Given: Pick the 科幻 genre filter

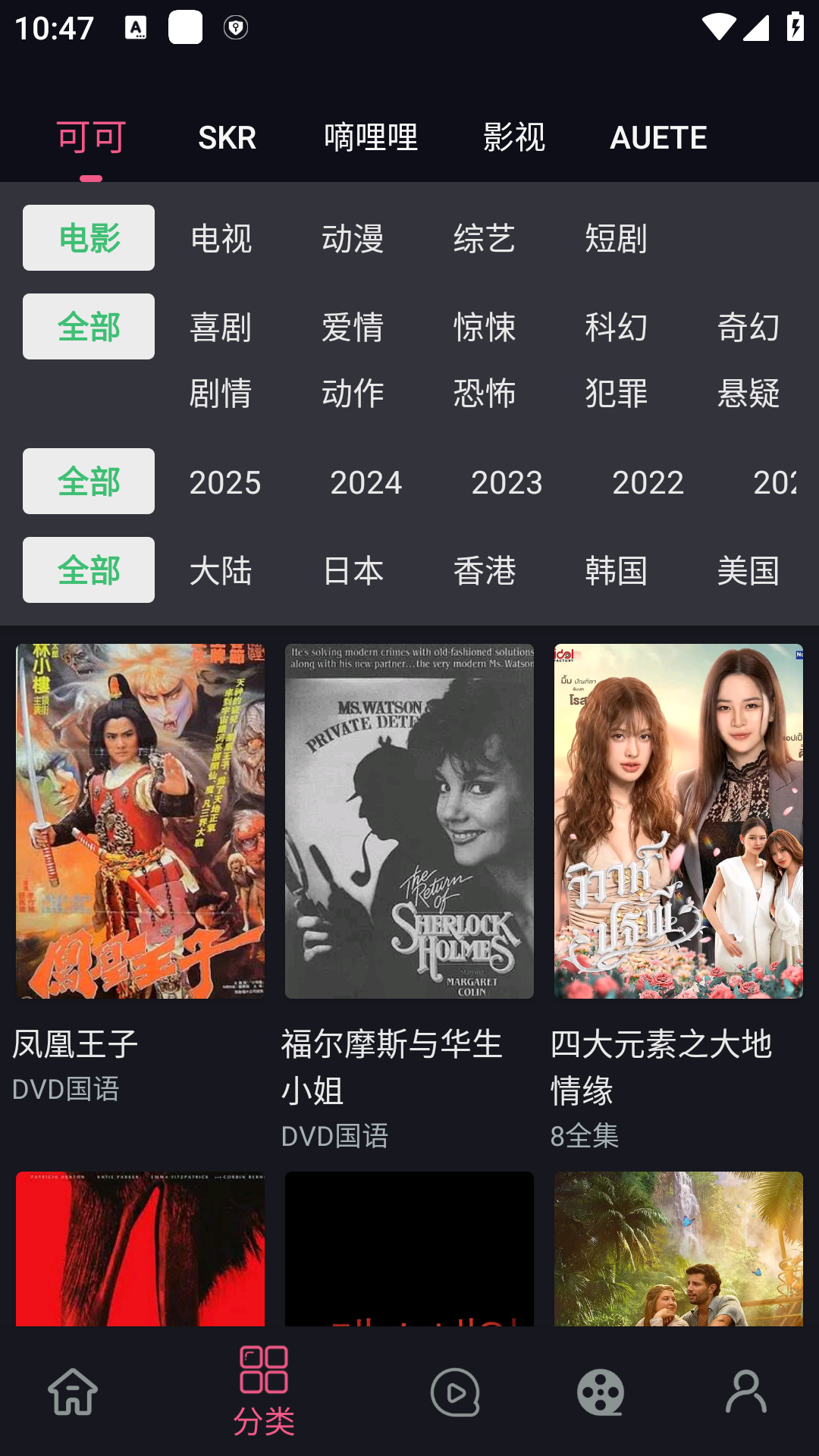Looking at the screenshot, I should (x=616, y=328).
